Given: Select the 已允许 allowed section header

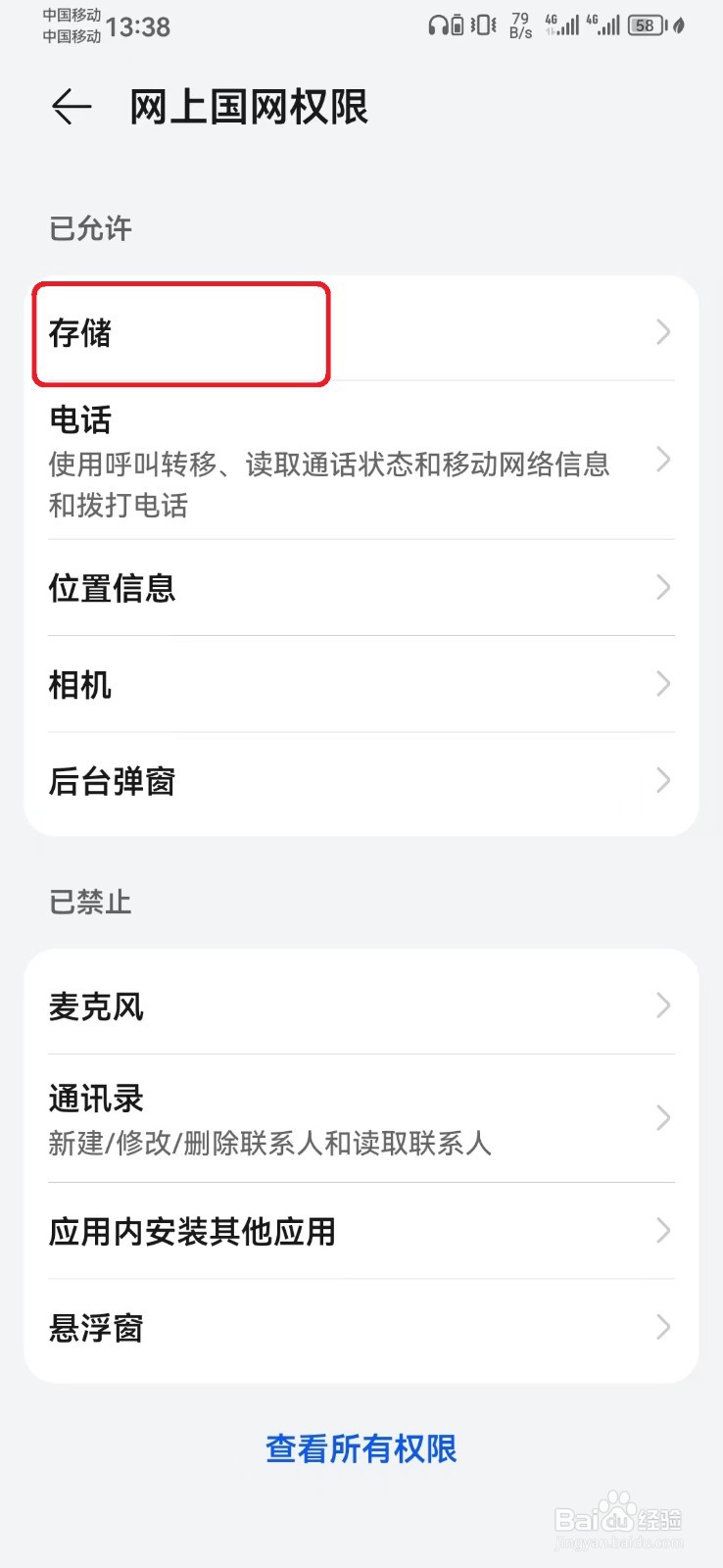Looking at the screenshot, I should (90, 228).
